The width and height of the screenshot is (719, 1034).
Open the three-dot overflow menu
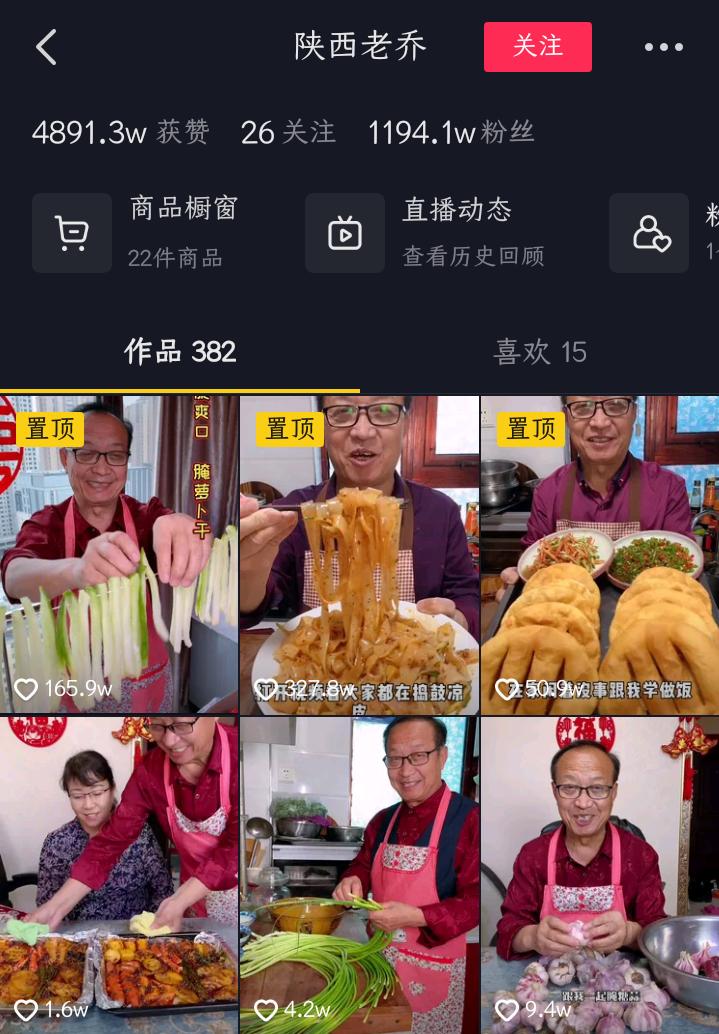coord(663,47)
